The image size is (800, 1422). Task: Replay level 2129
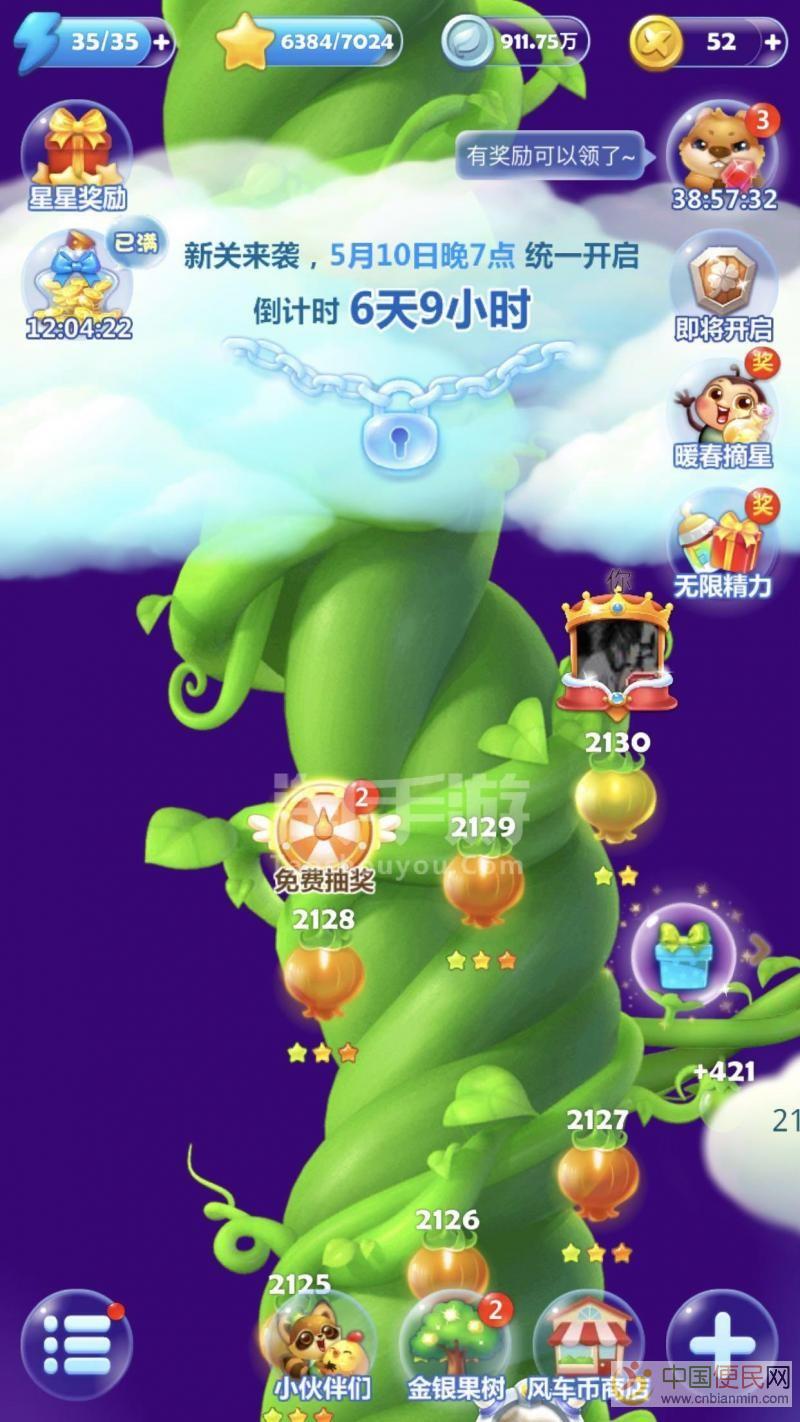(483, 887)
